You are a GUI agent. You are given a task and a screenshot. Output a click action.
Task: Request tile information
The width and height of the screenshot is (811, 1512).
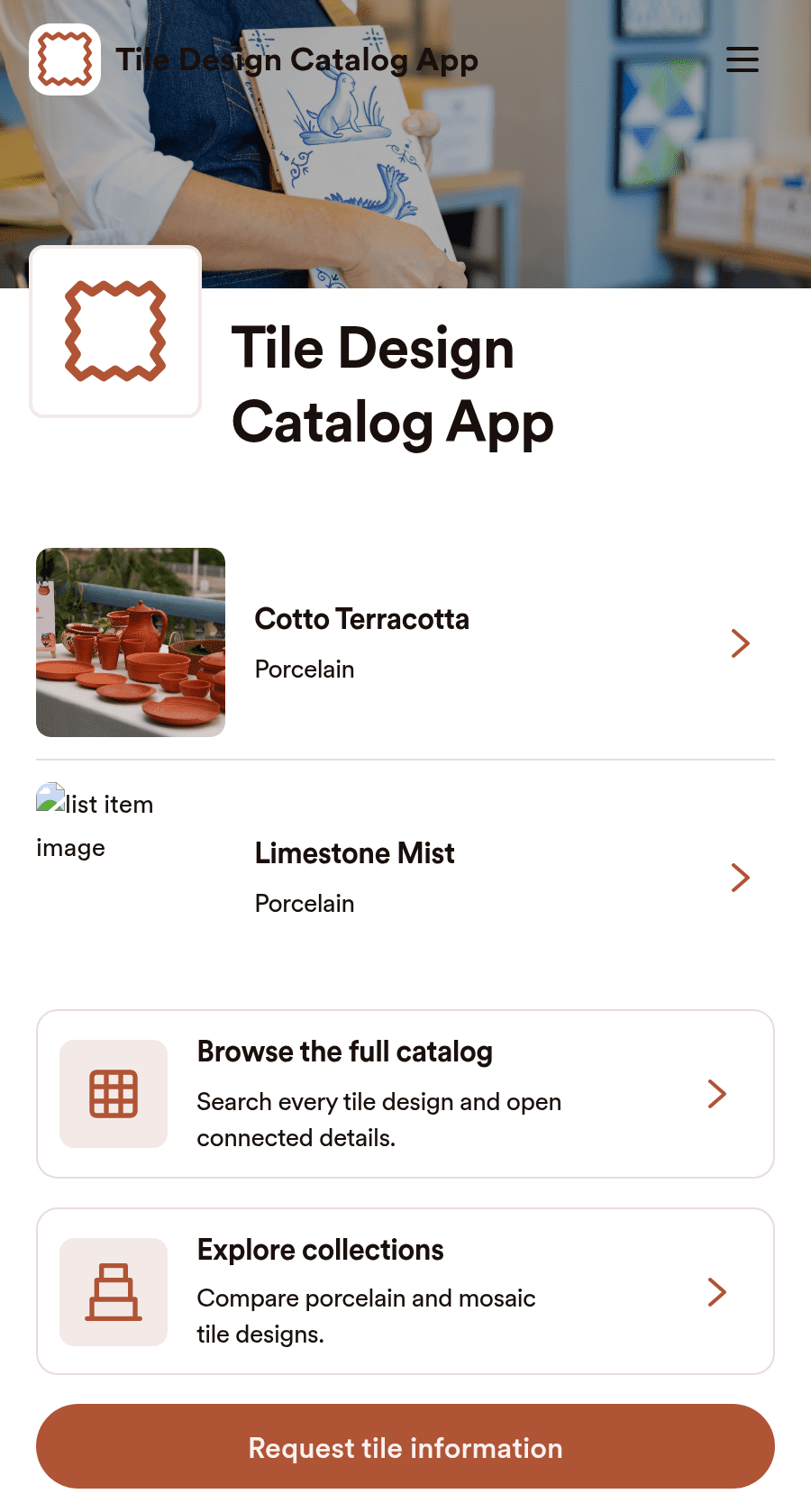pos(405,1446)
